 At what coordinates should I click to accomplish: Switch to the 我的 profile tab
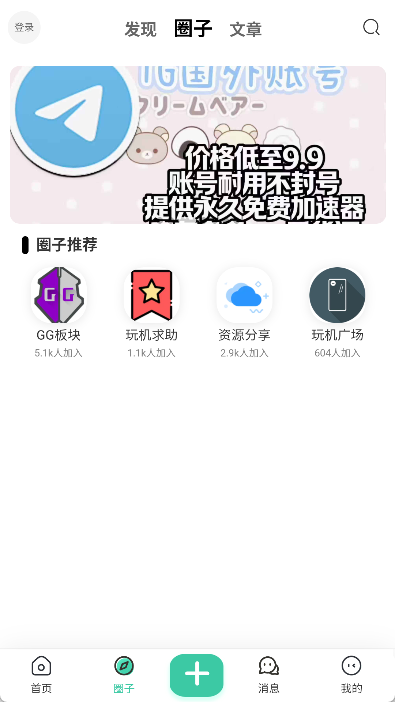pos(352,675)
